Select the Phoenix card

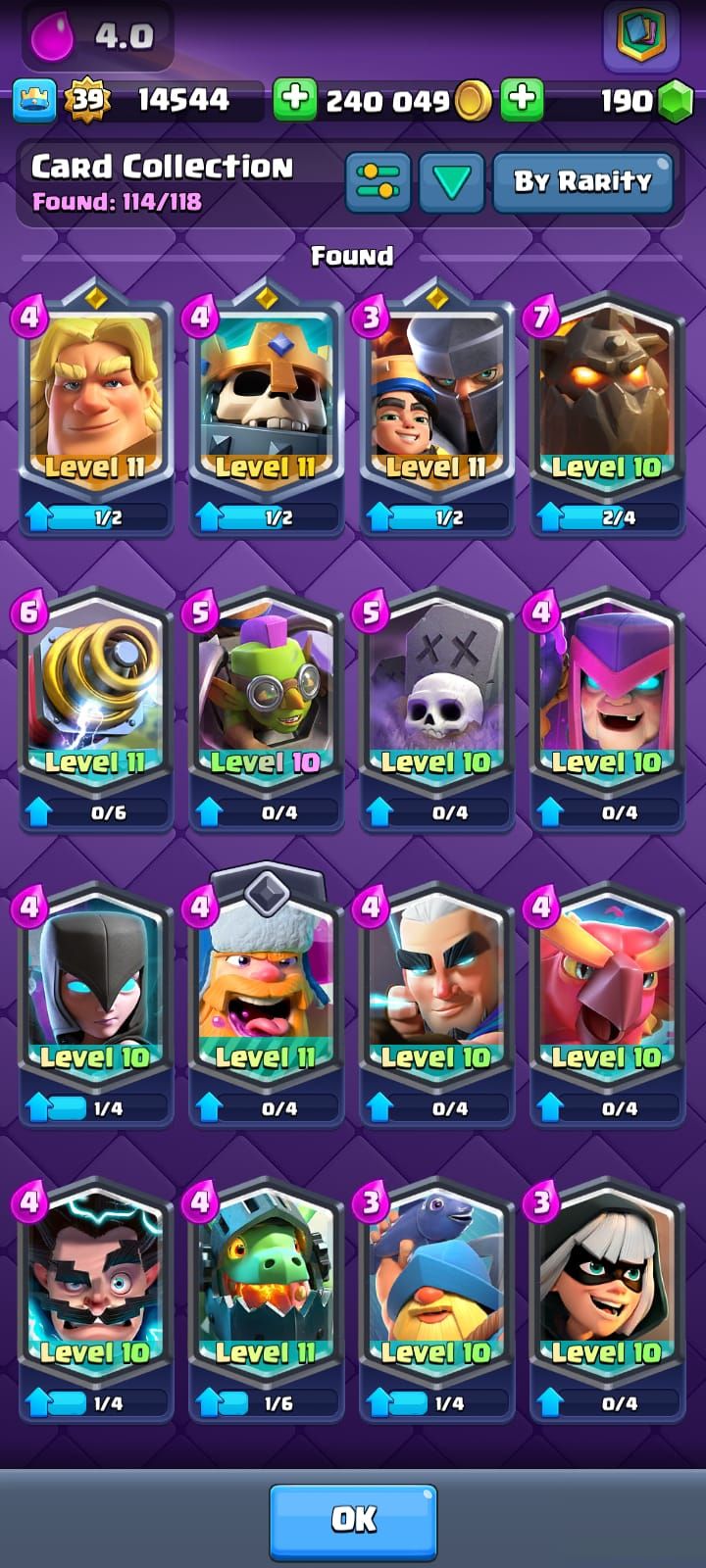coord(607,1005)
